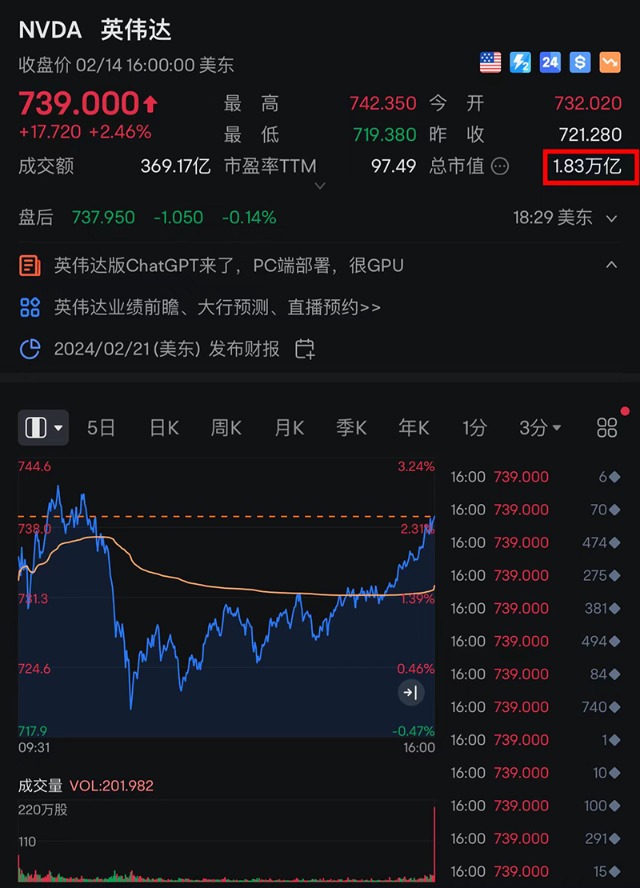Tap the lightning badge icon near the title
The width and height of the screenshot is (640, 888).
point(520,62)
